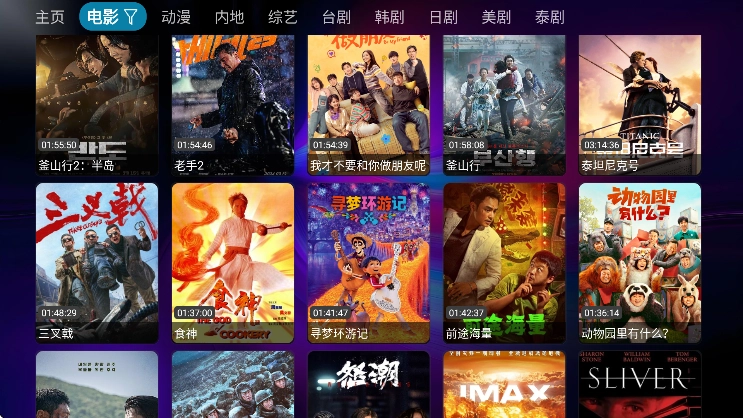Go to the 内地 category tab
Screen dimensions: 743x418
(x=229, y=17)
